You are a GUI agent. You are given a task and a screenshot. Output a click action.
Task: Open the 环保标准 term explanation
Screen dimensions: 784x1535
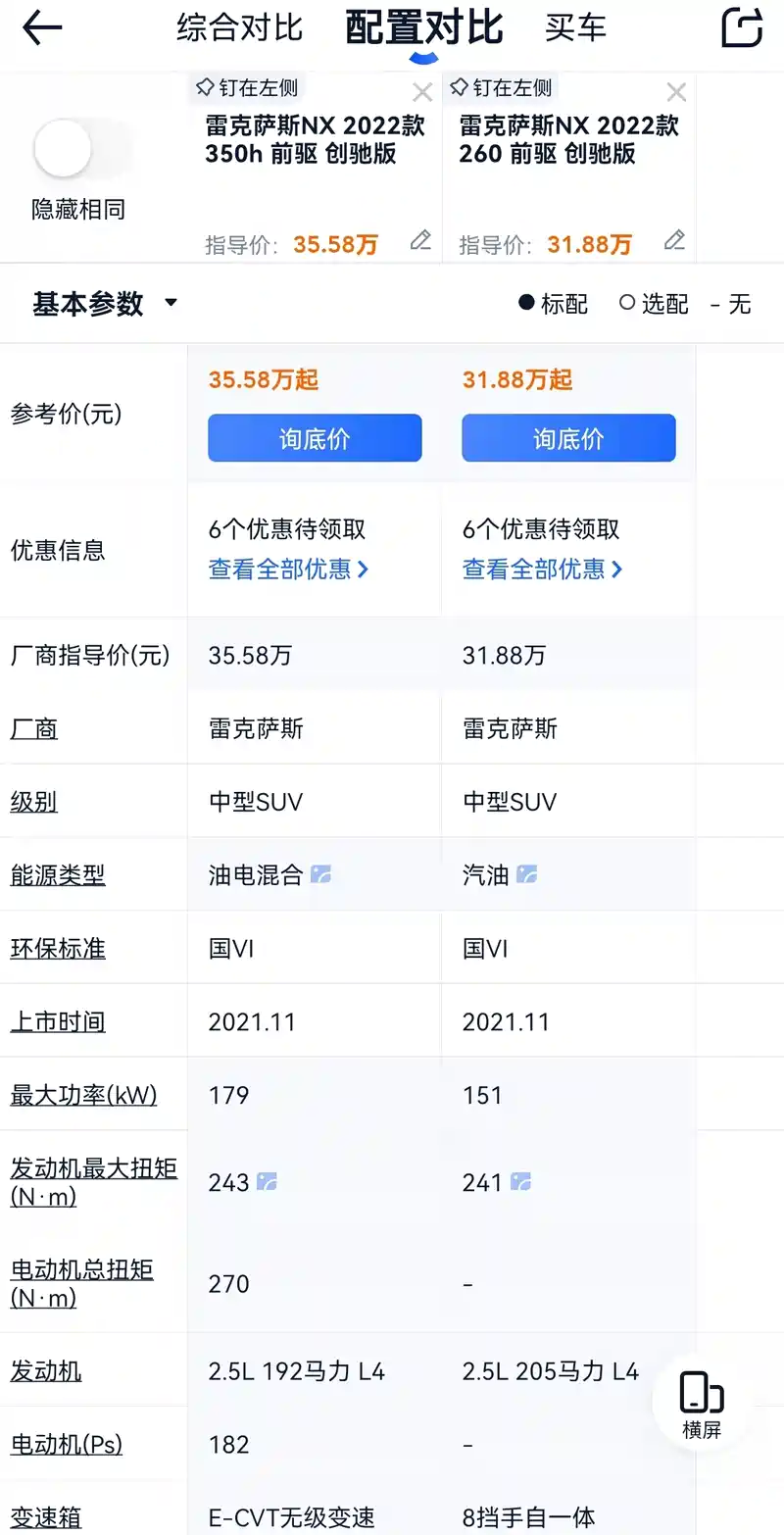point(58,949)
